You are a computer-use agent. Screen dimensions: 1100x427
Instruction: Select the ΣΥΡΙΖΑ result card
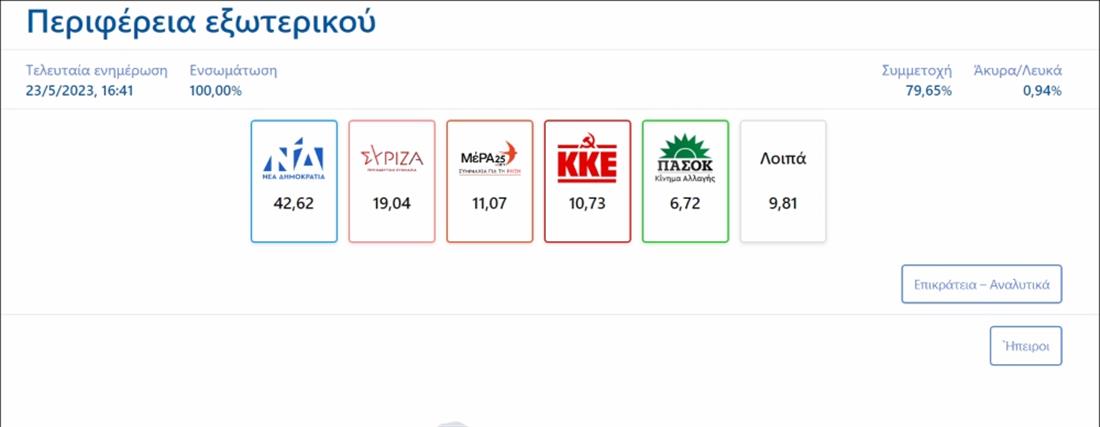tap(392, 181)
